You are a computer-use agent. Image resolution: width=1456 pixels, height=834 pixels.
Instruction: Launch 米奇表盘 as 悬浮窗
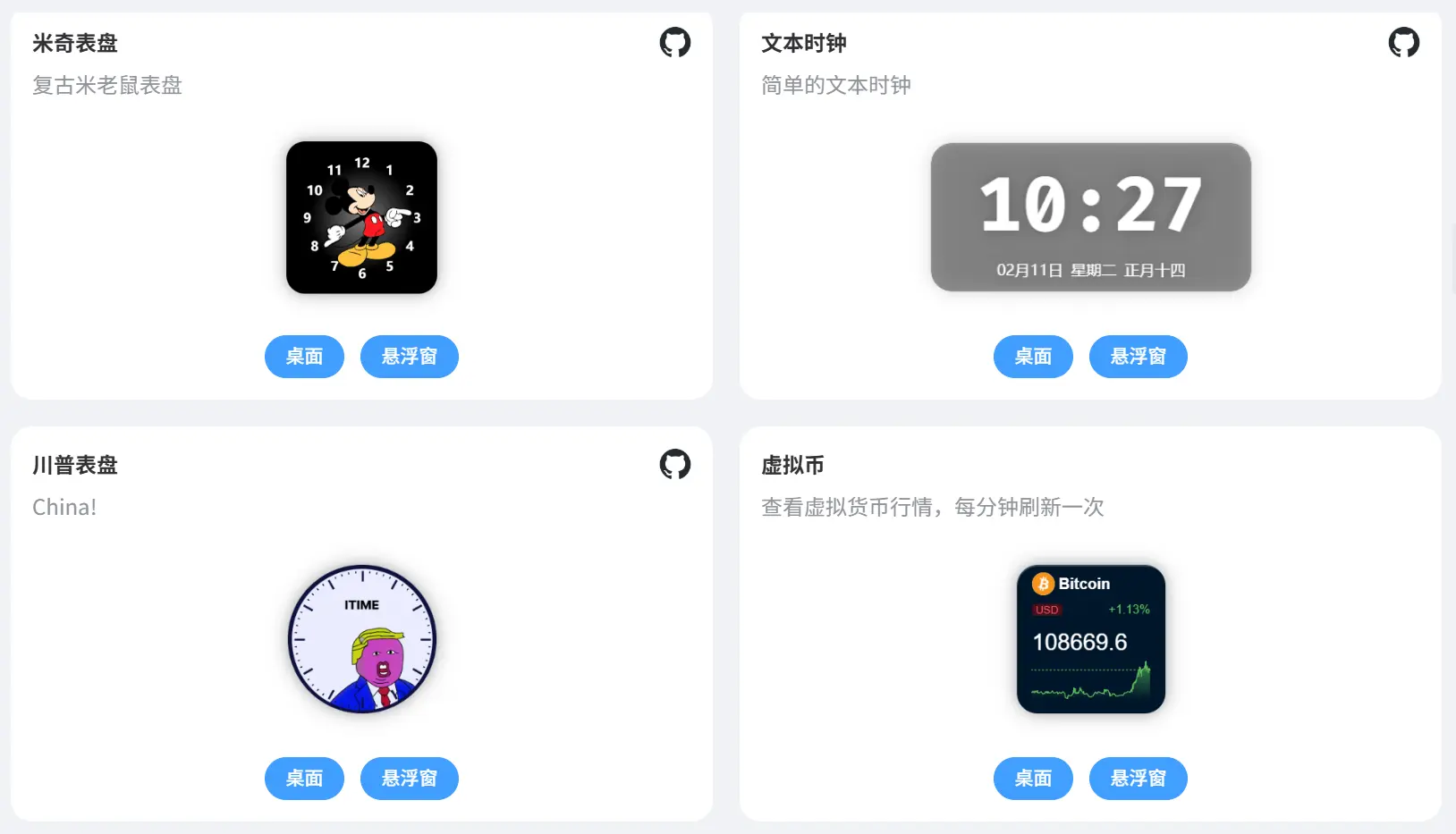point(409,357)
